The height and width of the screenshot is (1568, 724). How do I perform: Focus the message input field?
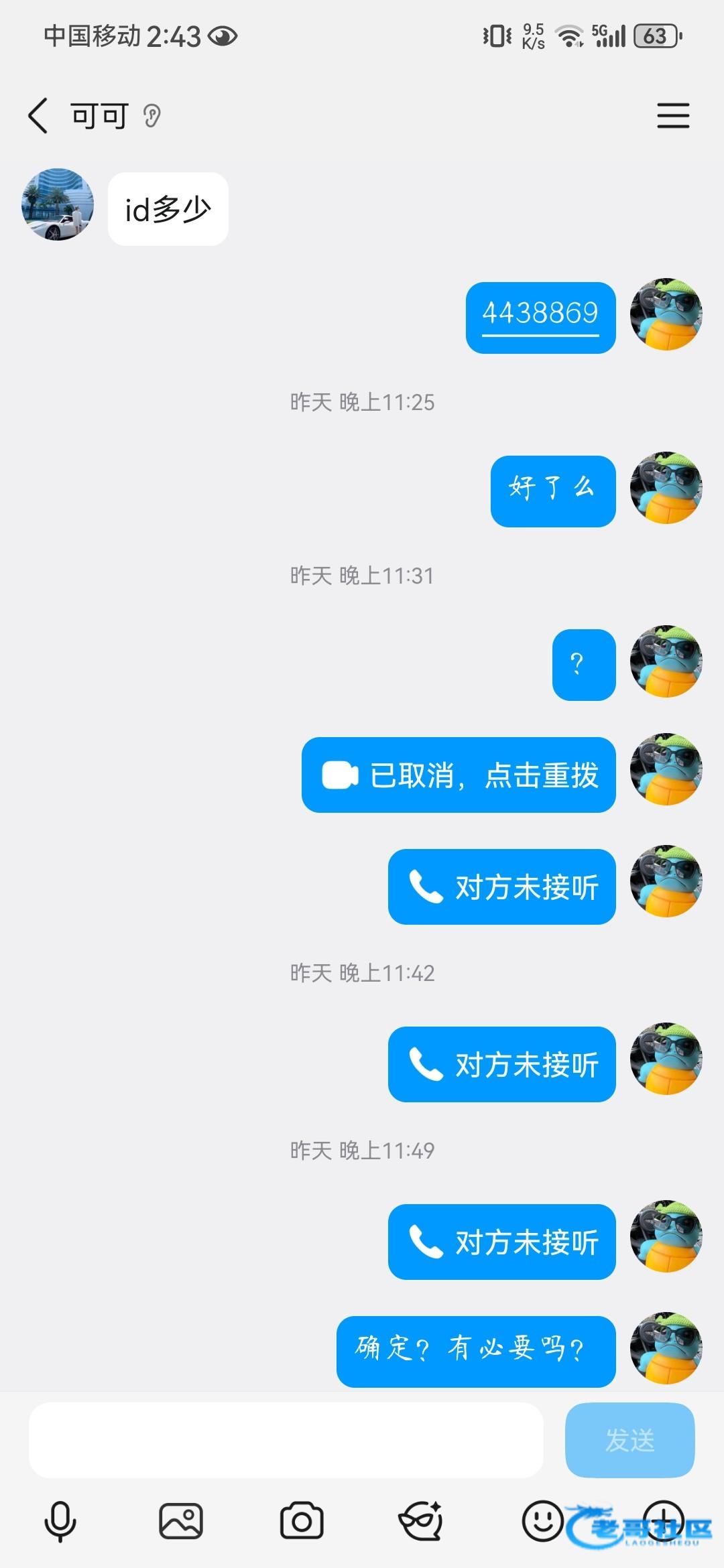[286, 1440]
